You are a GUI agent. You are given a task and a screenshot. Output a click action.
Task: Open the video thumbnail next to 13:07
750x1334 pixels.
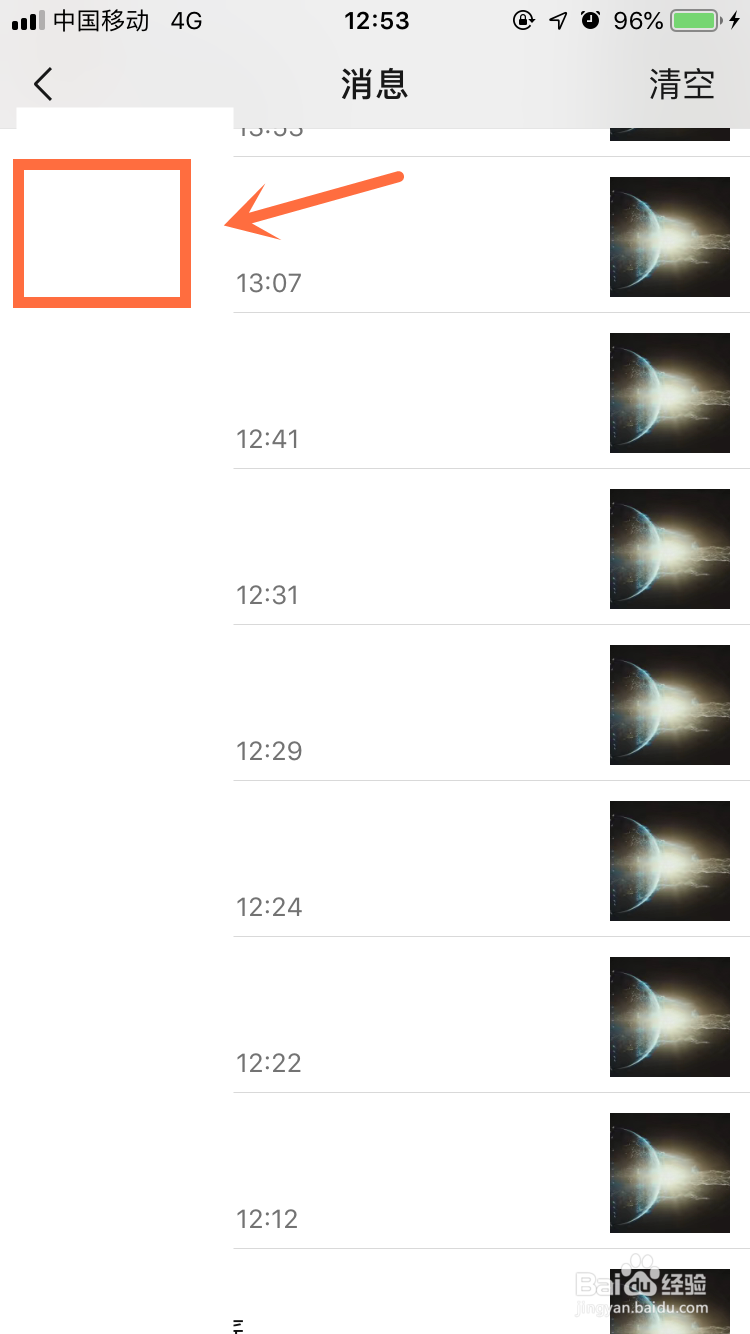669,236
